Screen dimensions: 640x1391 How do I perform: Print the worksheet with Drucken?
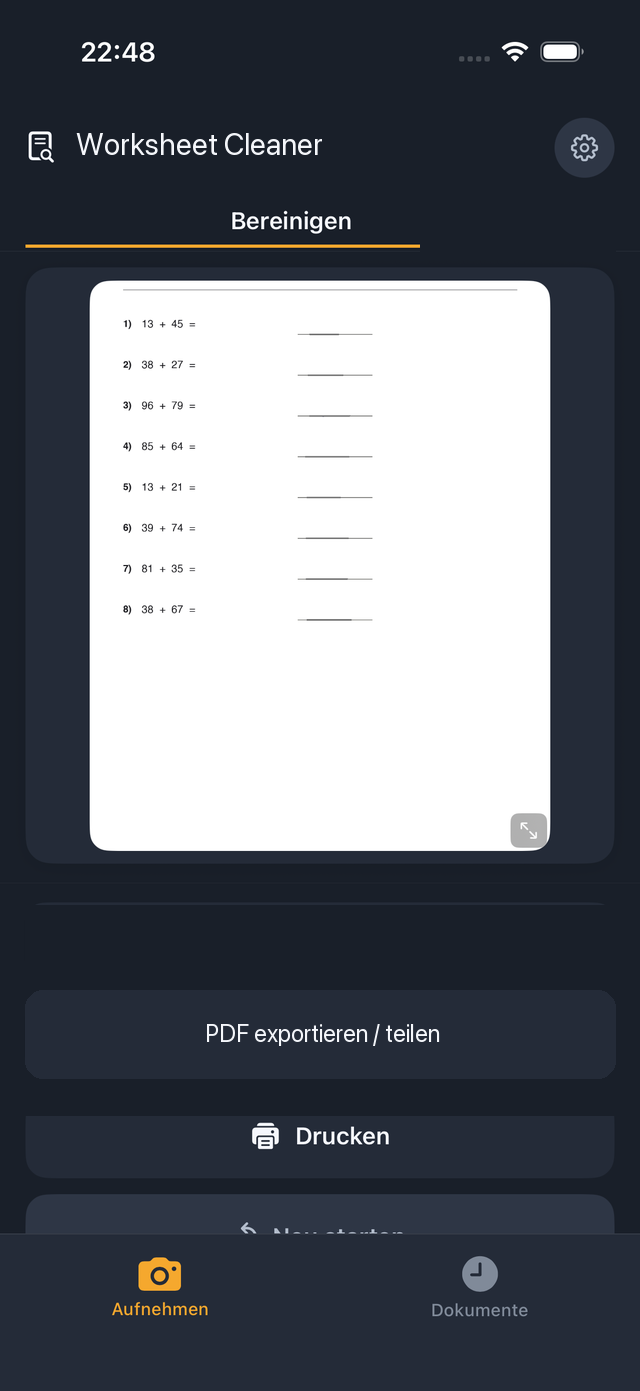pos(320,1142)
